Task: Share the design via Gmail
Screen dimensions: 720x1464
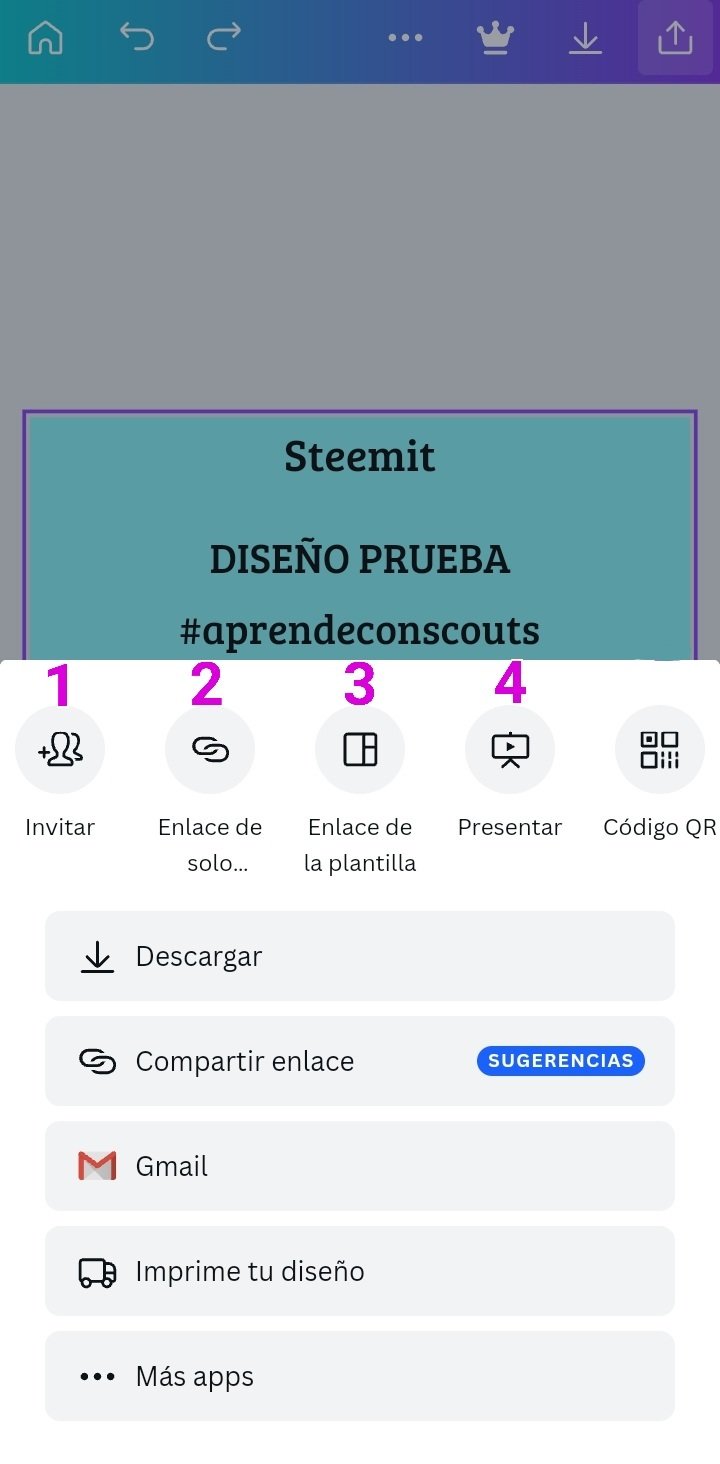Action: [x=360, y=1166]
